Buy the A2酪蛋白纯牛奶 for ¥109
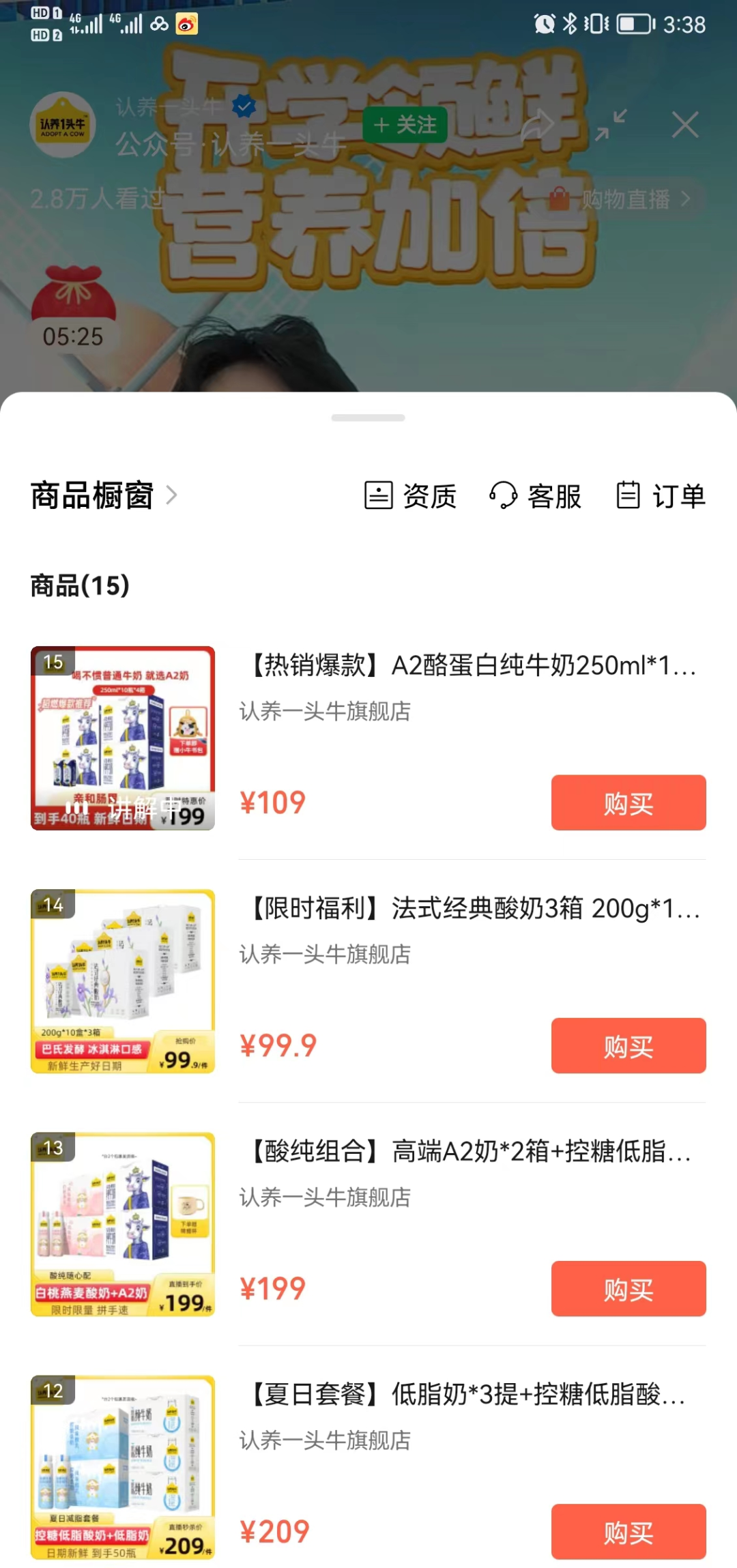737x1568 pixels. pos(628,802)
